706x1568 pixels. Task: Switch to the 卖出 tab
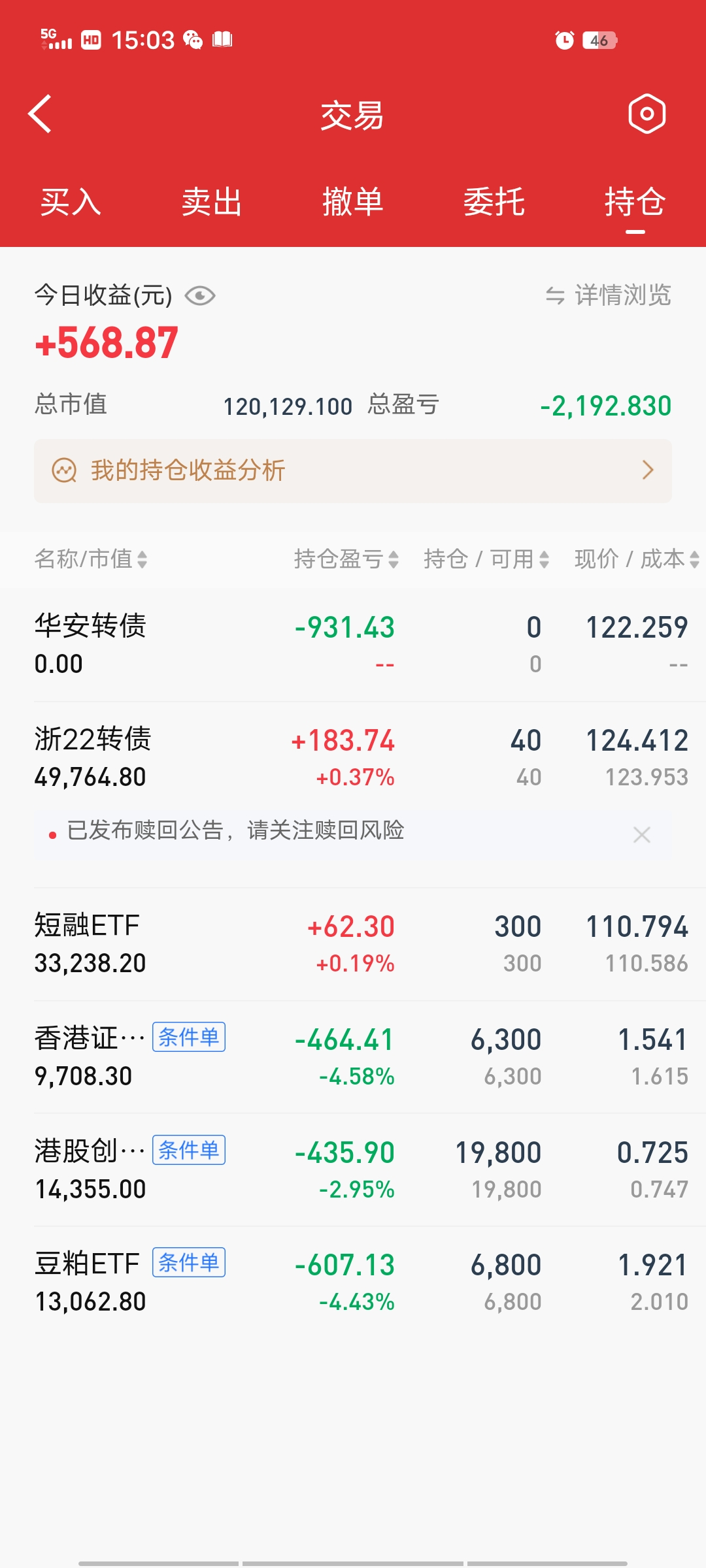[x=212, y=202]
